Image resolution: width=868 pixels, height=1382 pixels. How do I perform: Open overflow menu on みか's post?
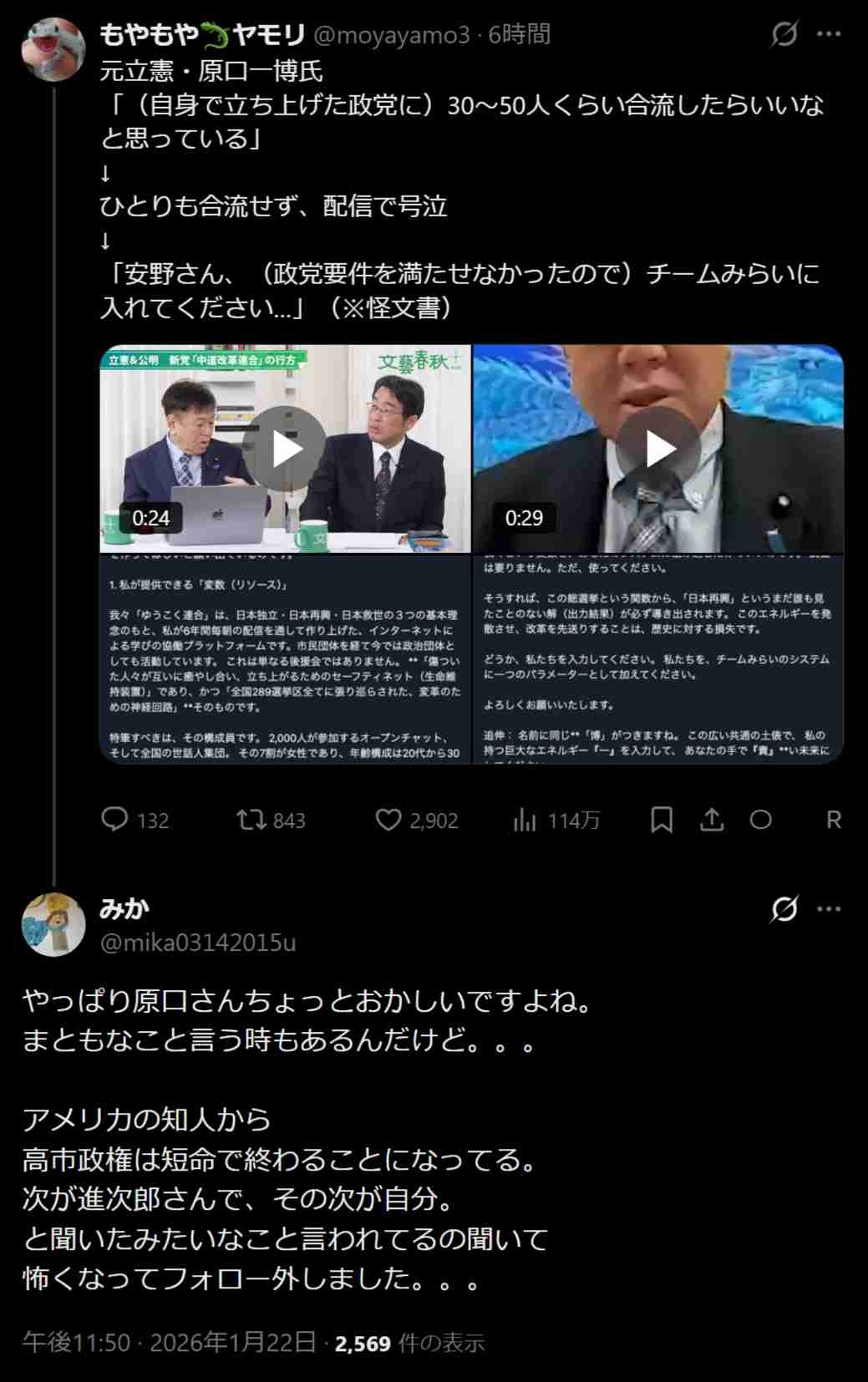coord(829,908)
